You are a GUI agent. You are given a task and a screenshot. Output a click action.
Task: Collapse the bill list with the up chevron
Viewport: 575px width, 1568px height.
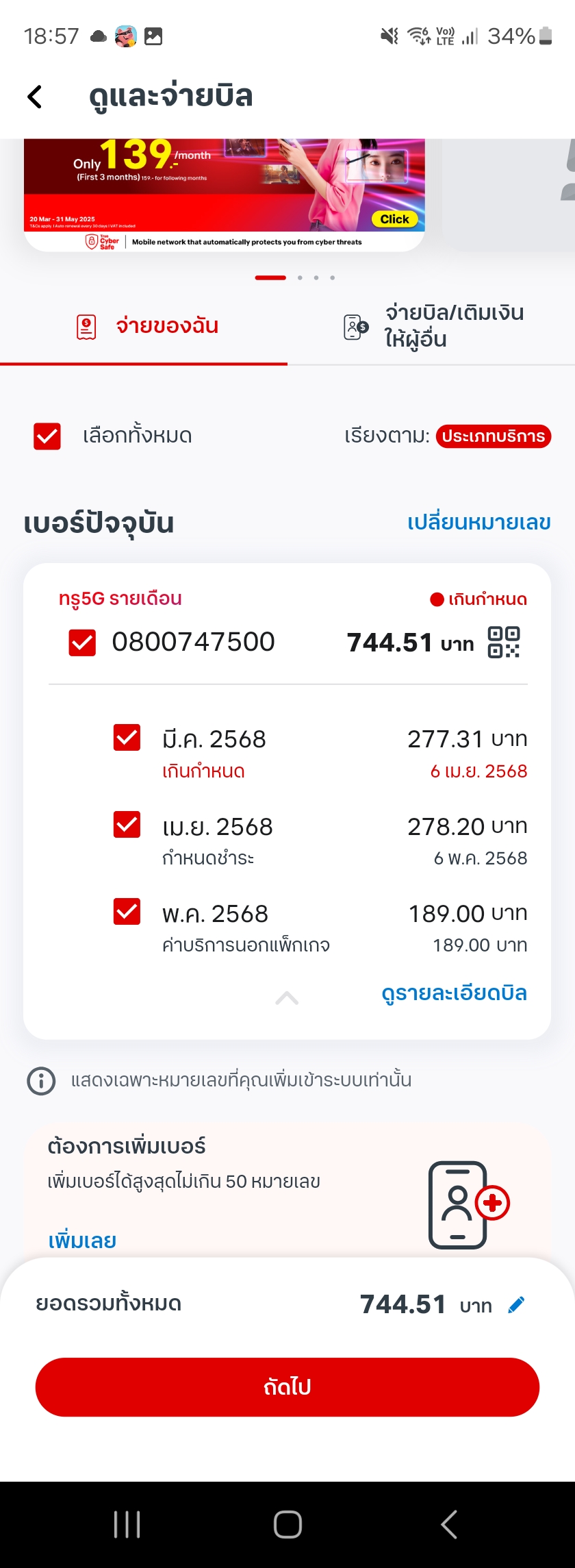pyautogui.click(x=287, y=998)
